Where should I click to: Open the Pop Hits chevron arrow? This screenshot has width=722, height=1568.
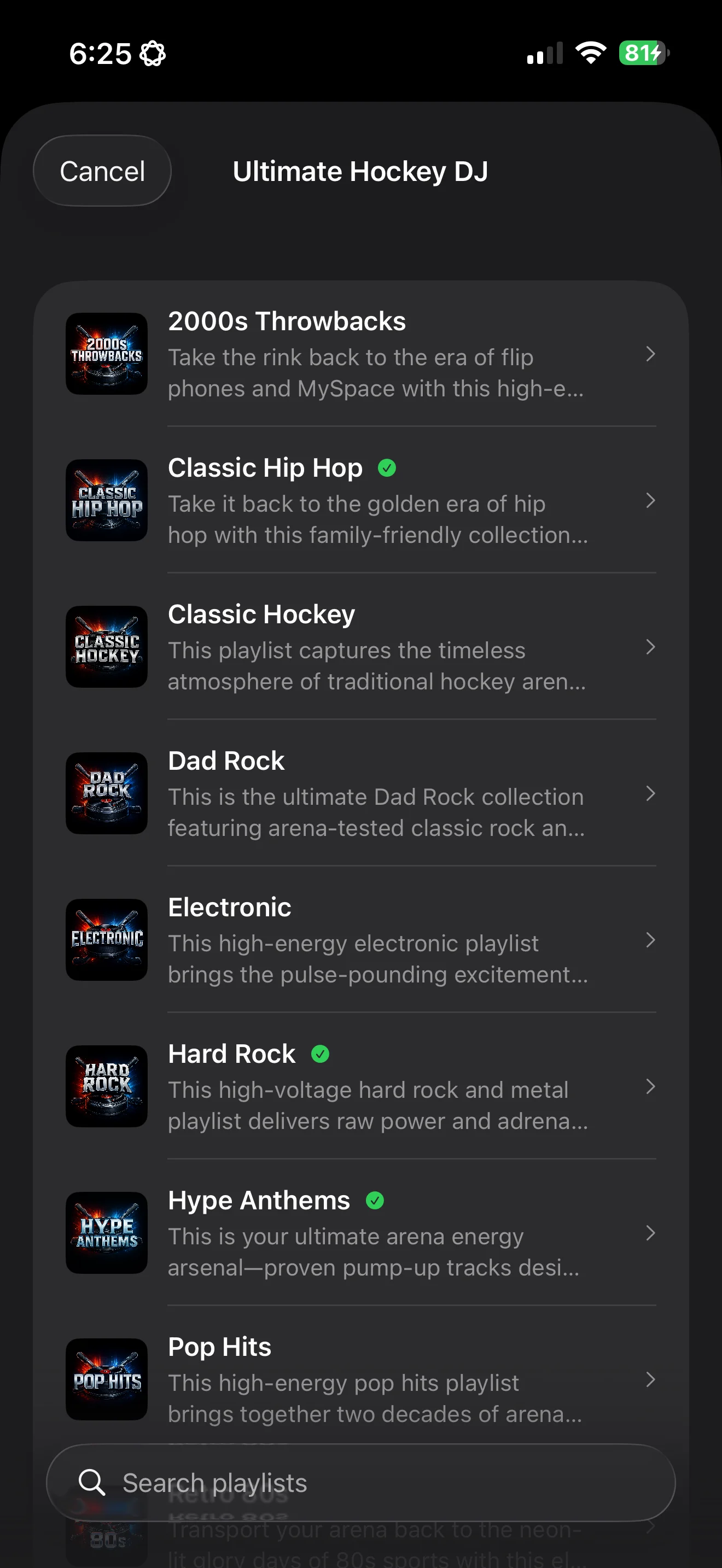[x=650, y=1380]
